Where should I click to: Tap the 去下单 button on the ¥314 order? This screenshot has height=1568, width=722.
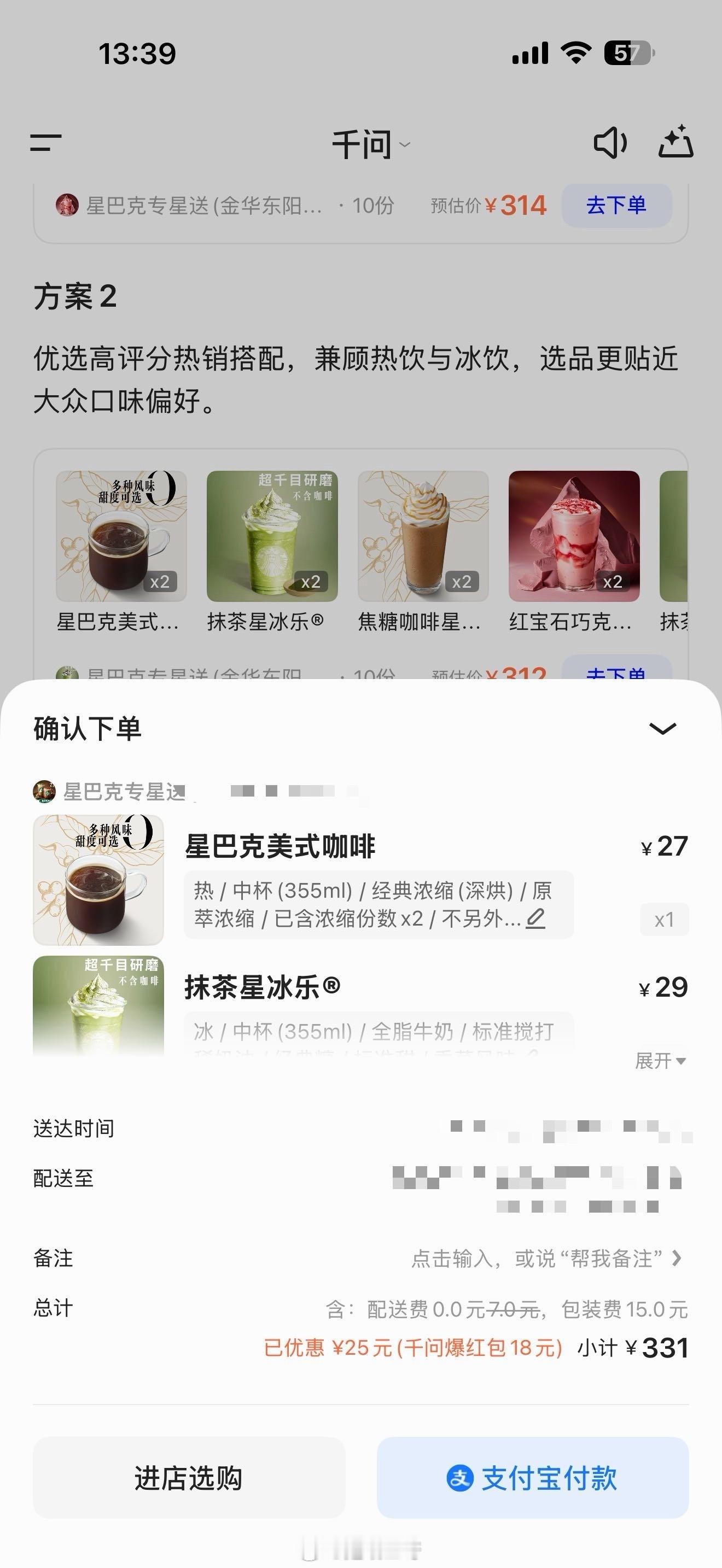(616, 206)
